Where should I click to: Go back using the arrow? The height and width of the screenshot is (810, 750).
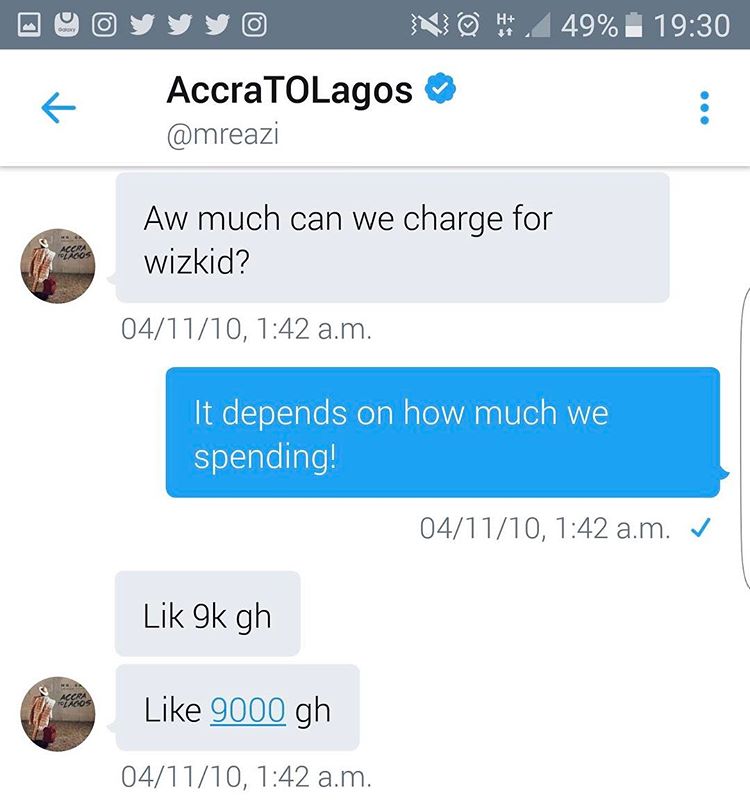tap(58, 108)
